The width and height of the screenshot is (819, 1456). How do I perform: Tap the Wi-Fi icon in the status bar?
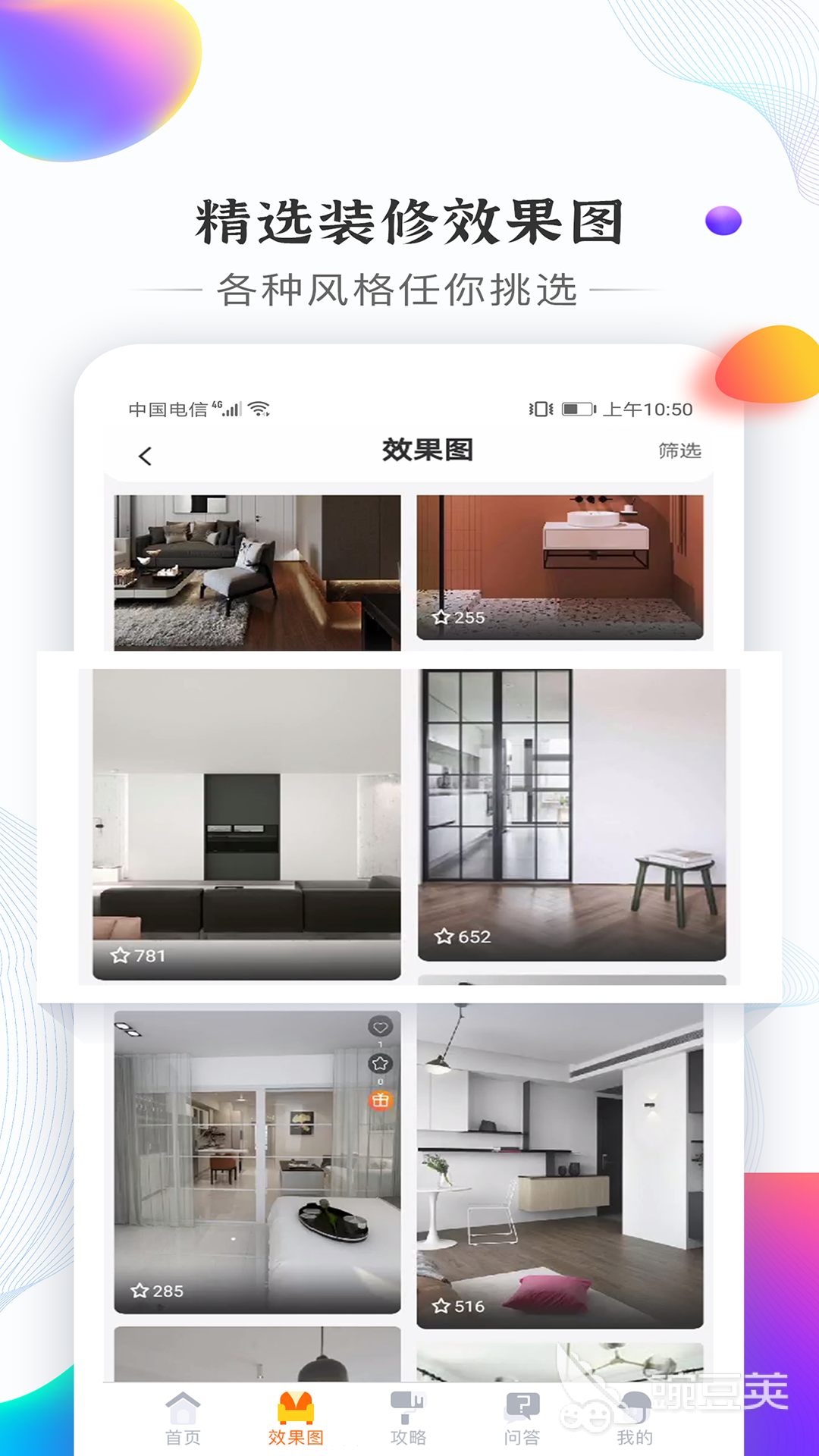(262, 408)
